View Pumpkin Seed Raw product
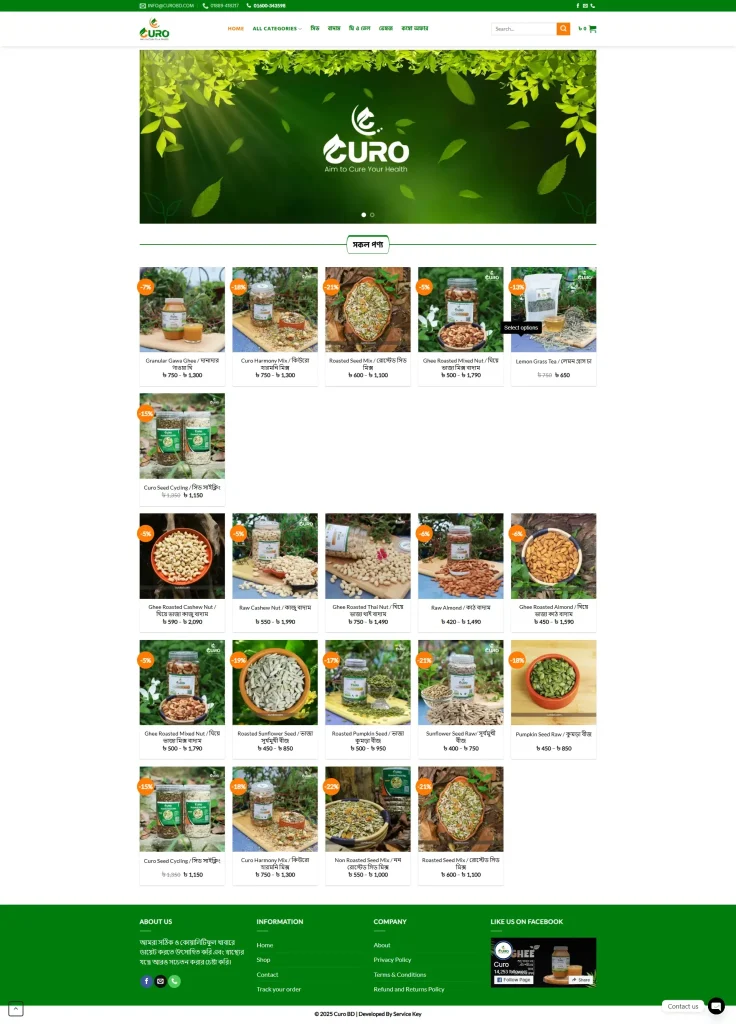736x1024 pixels. pos(553,683)
